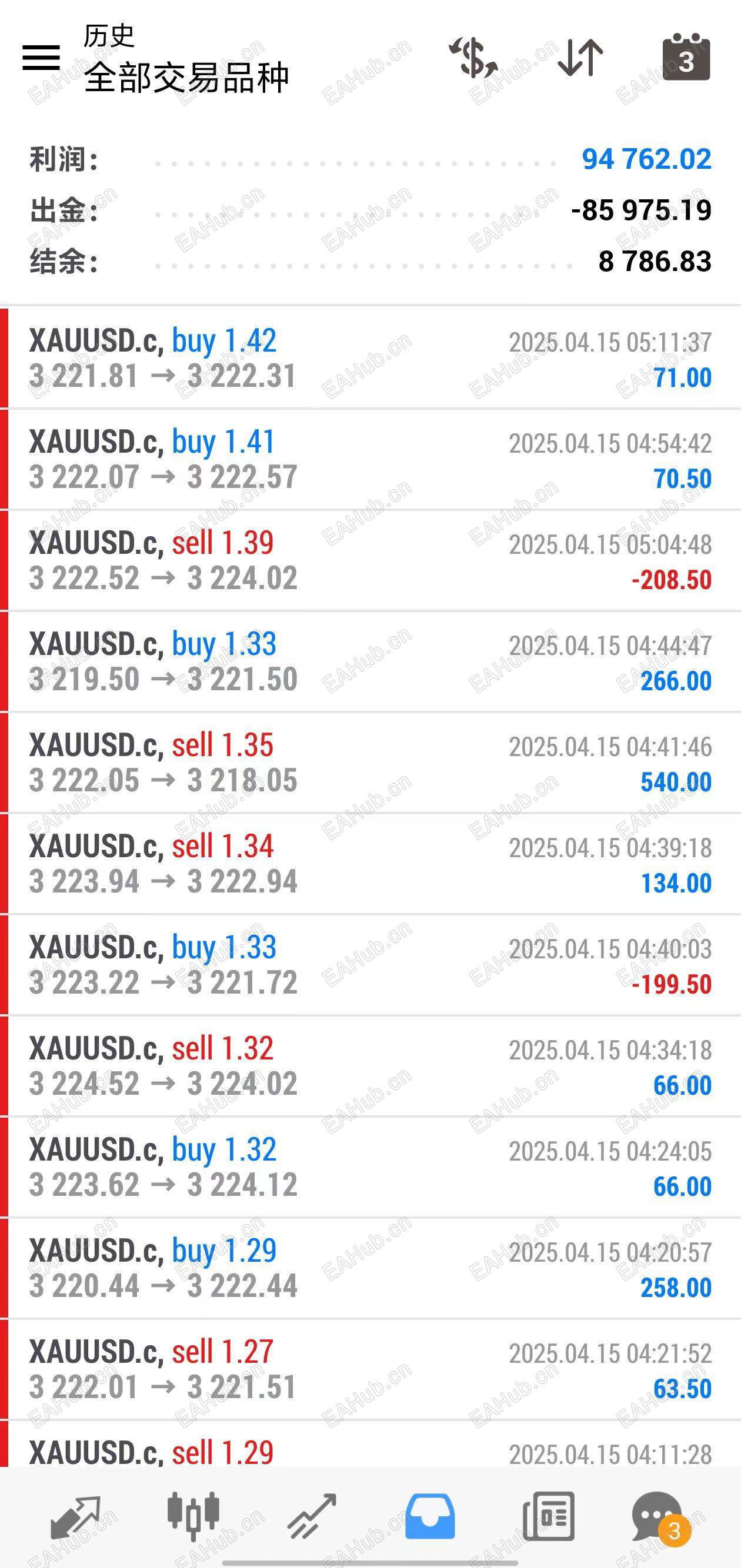
Task: Open the sell 1.34 trade at 04:39:18
Action: coord(370,864)
